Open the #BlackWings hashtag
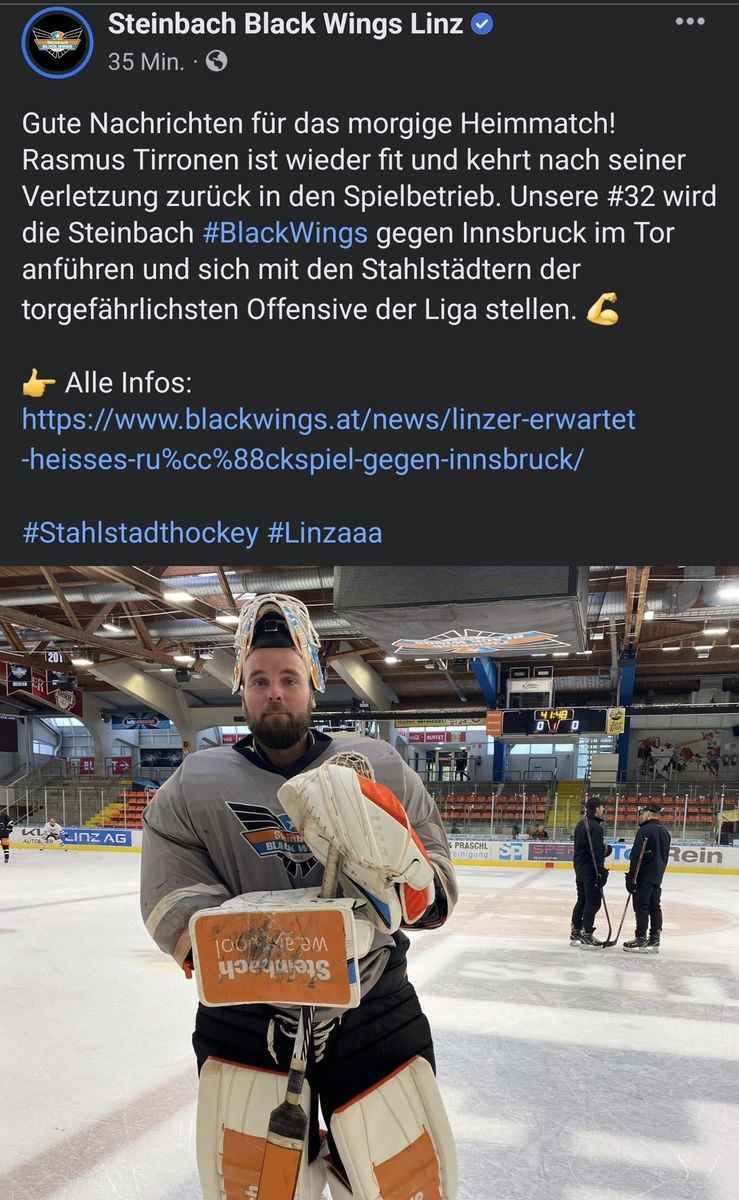 tap(285, 234)
